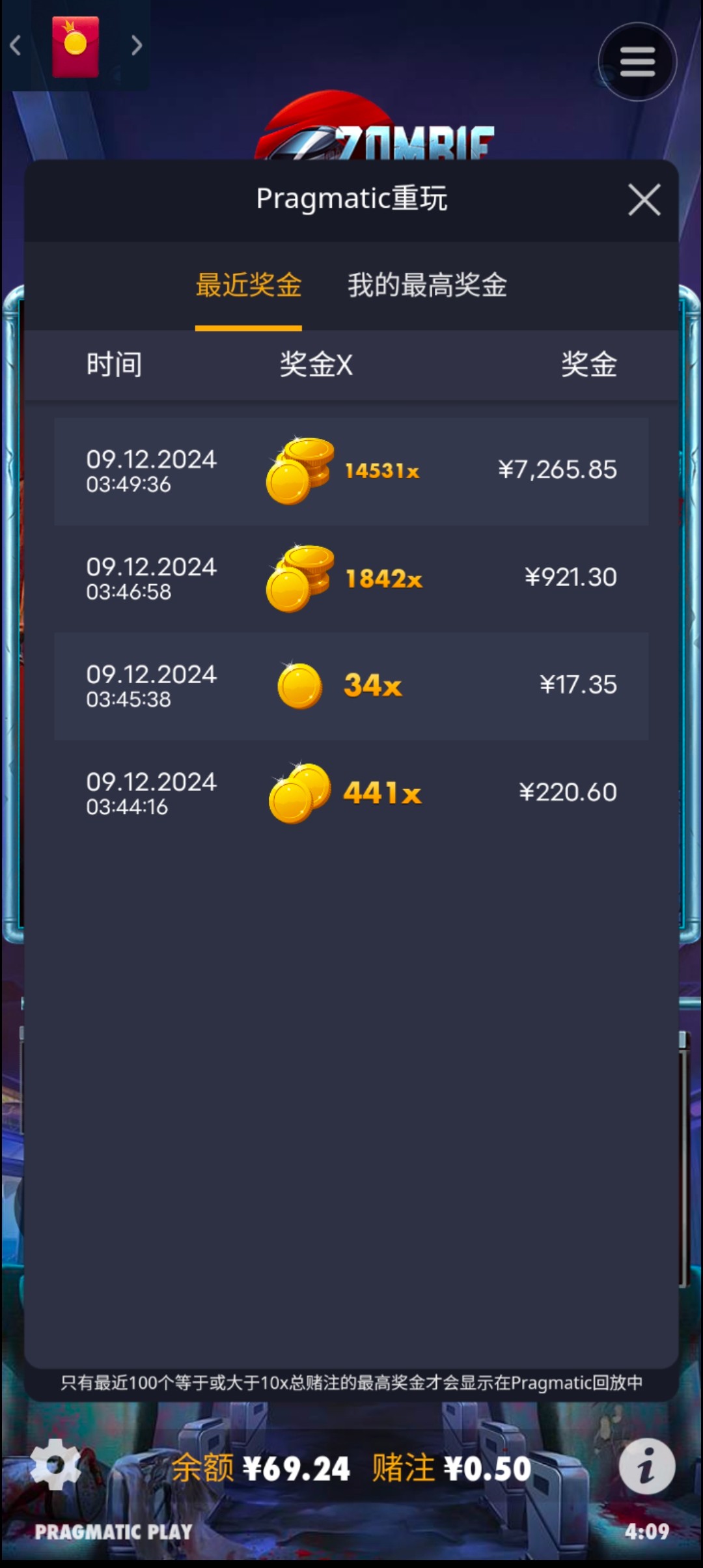Close the Pragmatic重玩 replay dialog
Viewport: 703px width, 1568px height.
tap(644, 199)
